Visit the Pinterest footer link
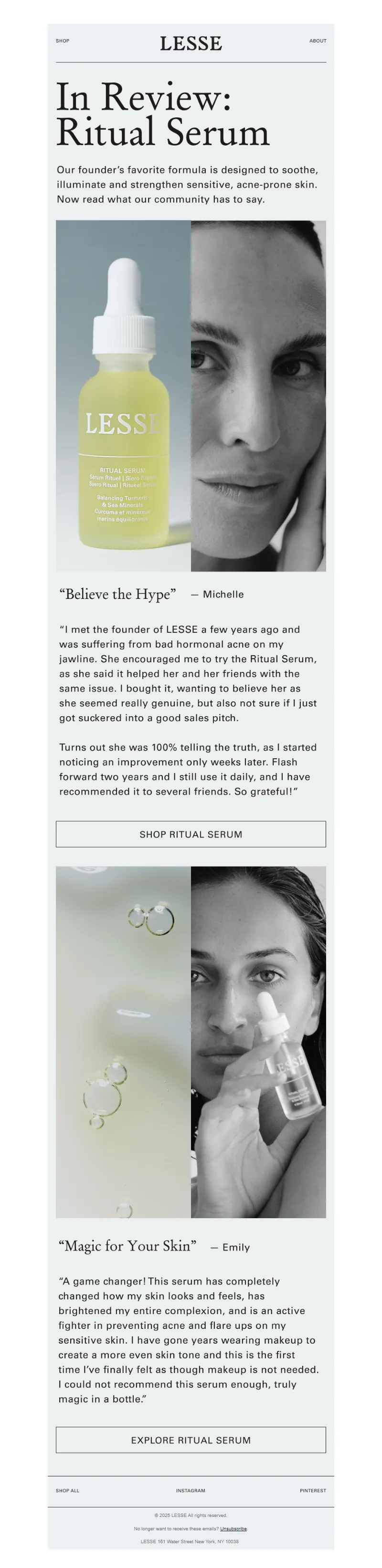The width and height of the screenshot is (382, 1568). [313, 1490]
